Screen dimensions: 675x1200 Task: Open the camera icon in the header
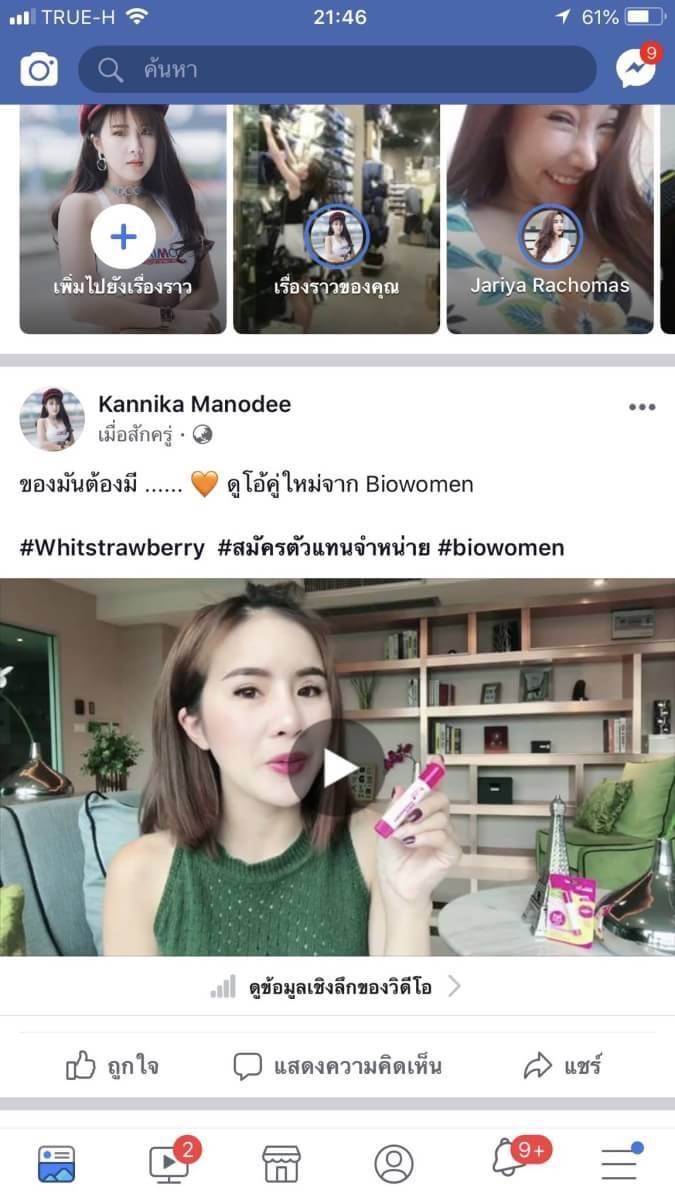(x=39, y=70)
